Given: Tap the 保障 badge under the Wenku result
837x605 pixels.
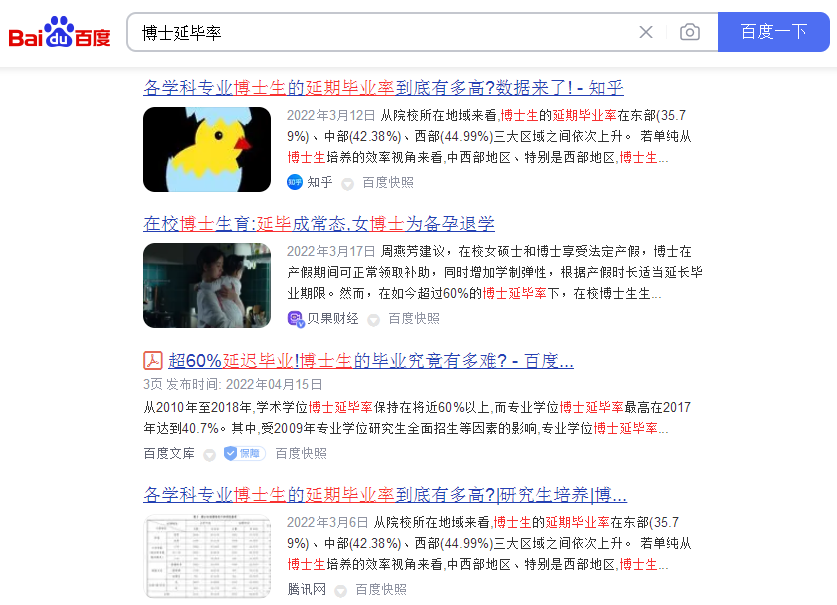Looking at the screenshot, I should 244,453.
